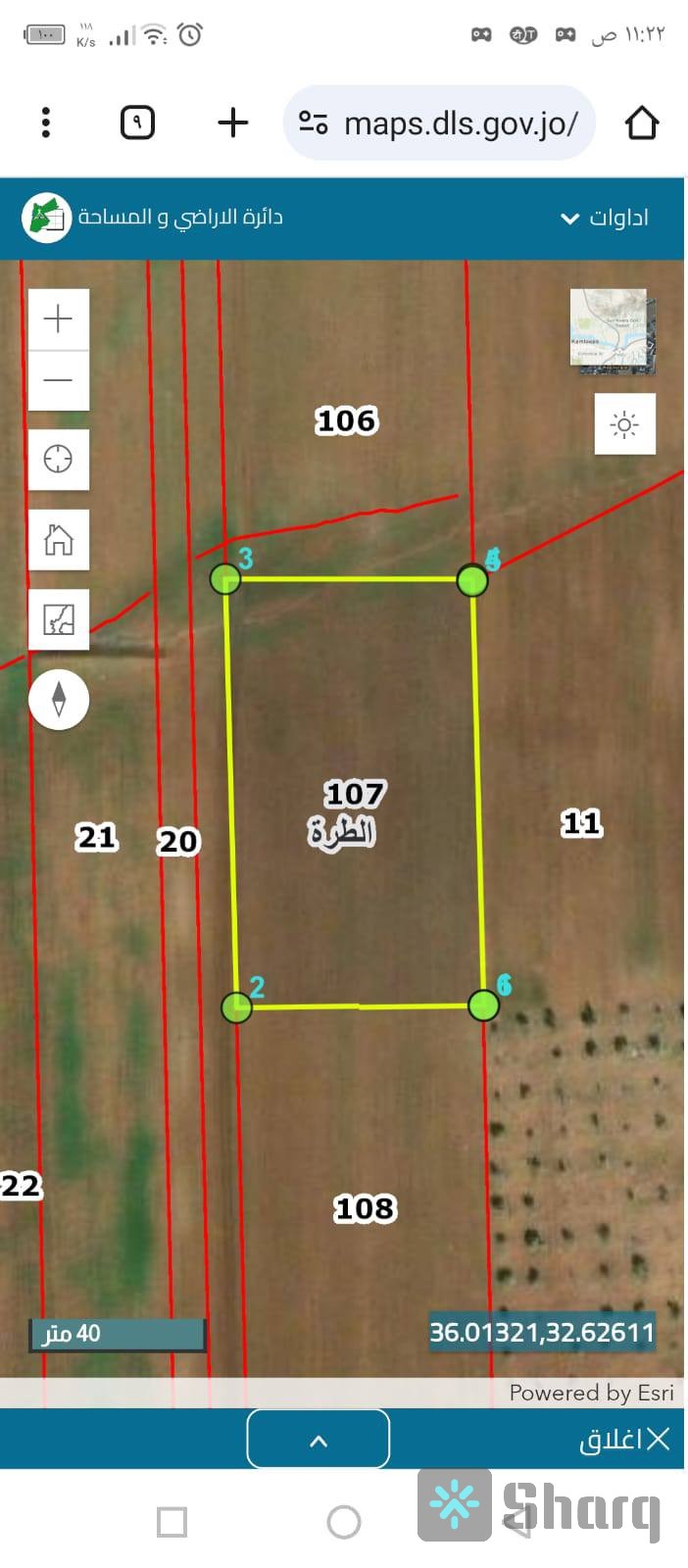The image size is (688, 1568).
Task: Open the parcel map tool
Action: [x=59, y=619]
